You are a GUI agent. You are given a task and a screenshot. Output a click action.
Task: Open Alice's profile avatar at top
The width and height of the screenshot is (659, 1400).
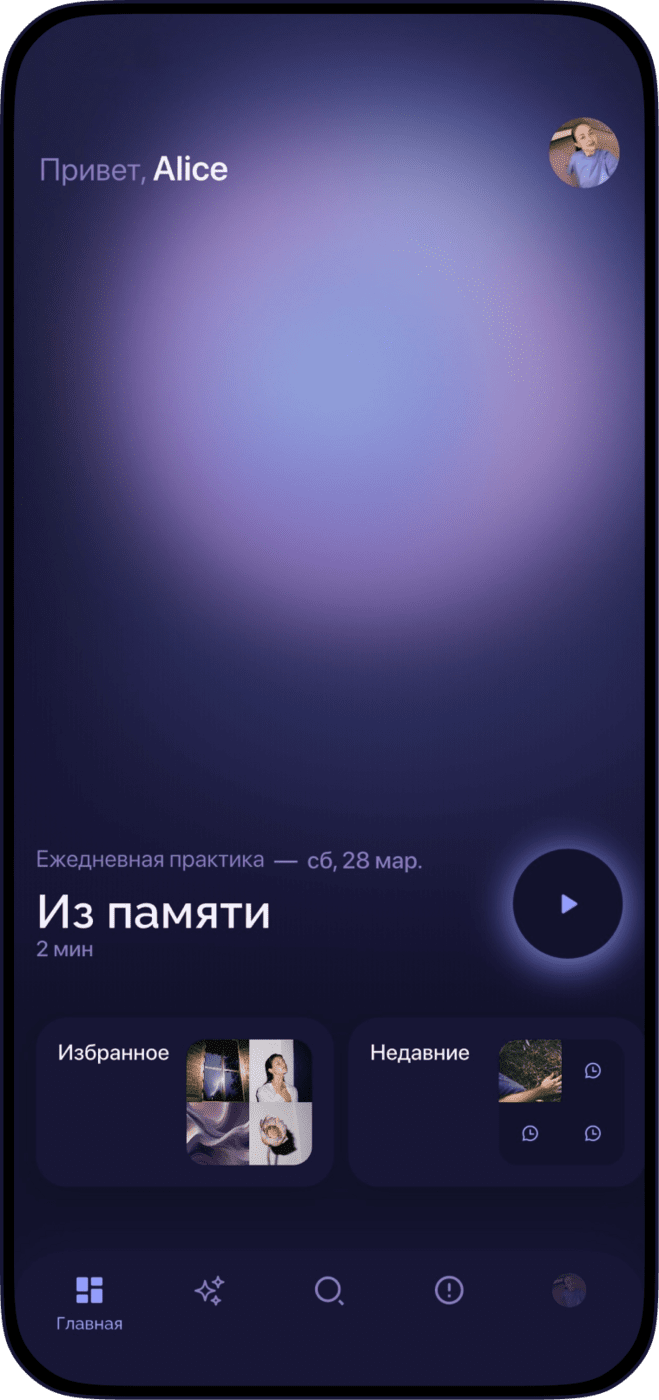(584, 153)
